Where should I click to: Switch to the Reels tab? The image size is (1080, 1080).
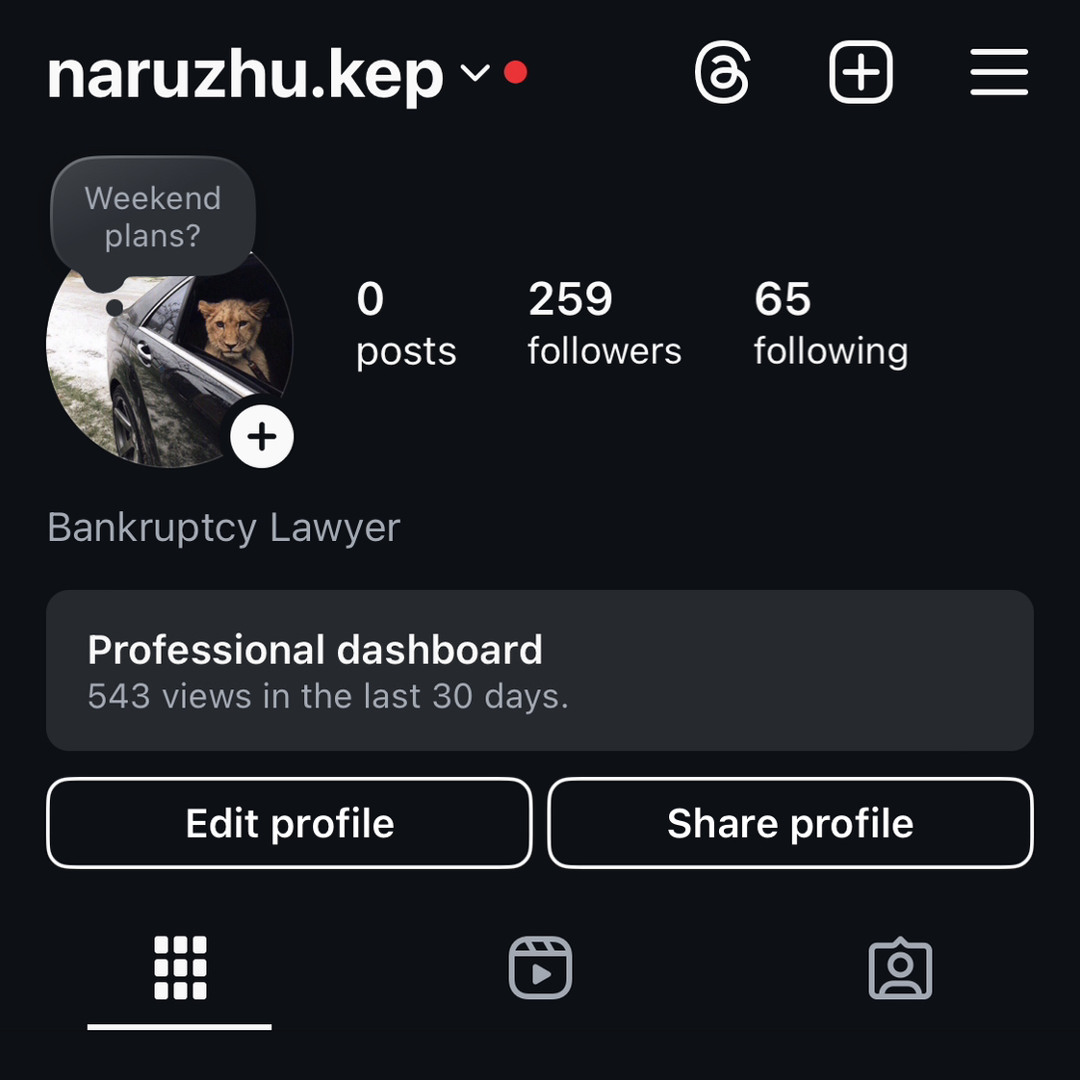click(540, 968)
